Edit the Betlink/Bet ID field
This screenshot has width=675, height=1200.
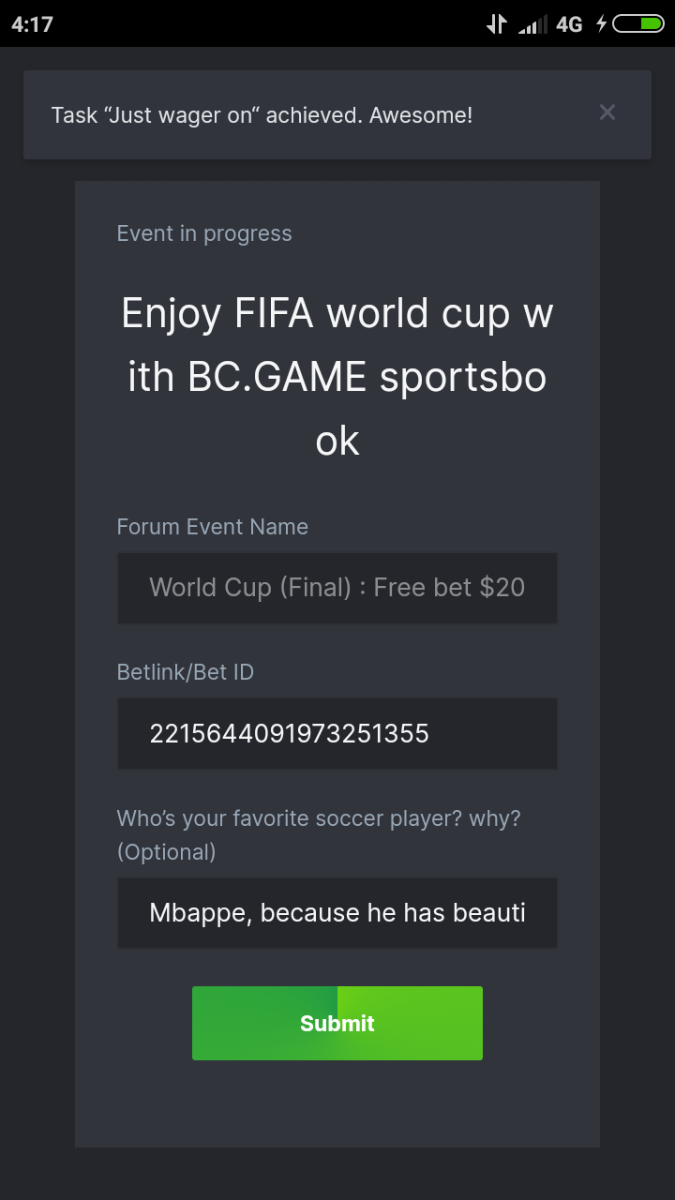(x=337, y=734)
